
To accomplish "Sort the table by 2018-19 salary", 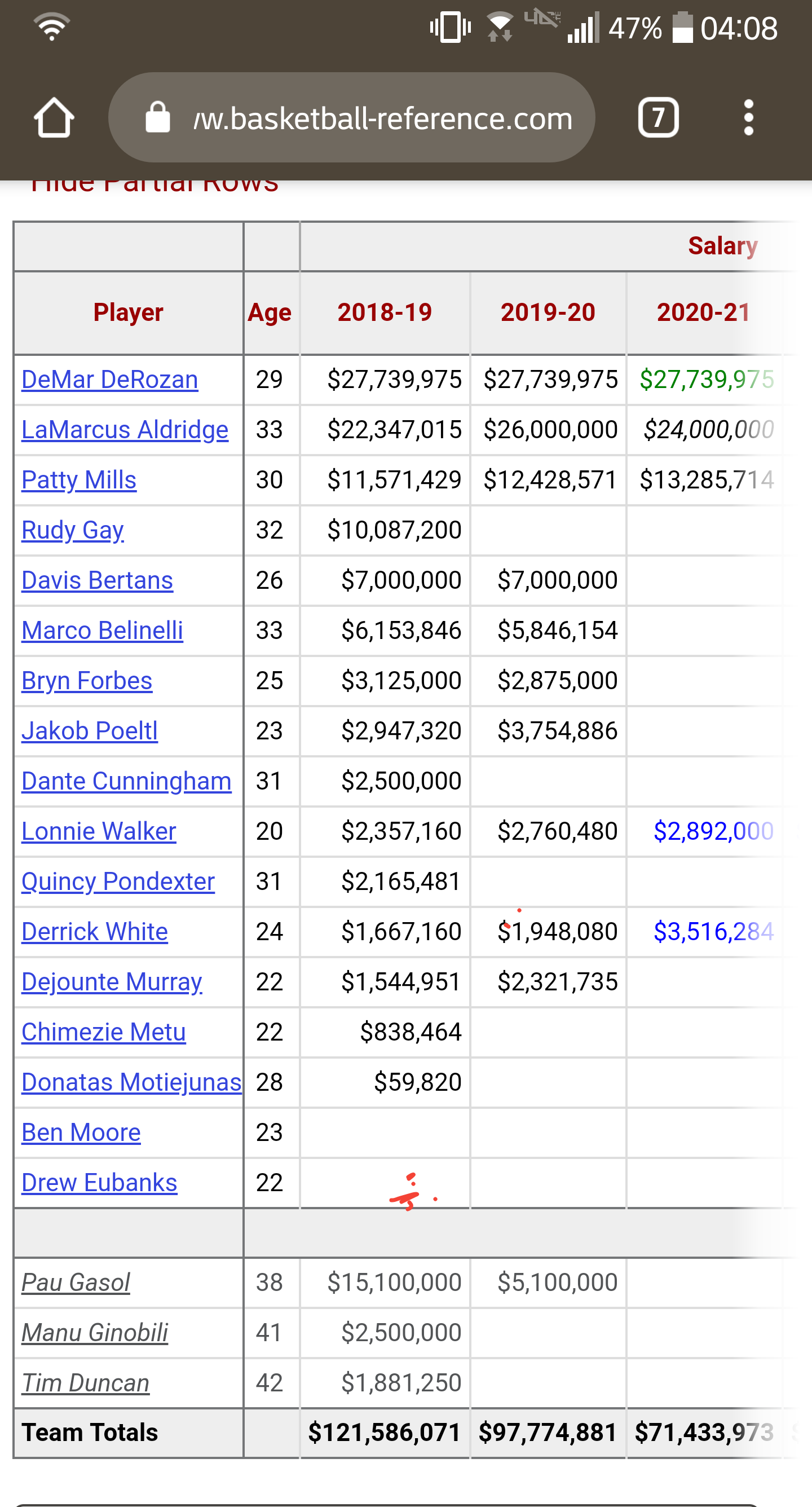I will (385, 312).
